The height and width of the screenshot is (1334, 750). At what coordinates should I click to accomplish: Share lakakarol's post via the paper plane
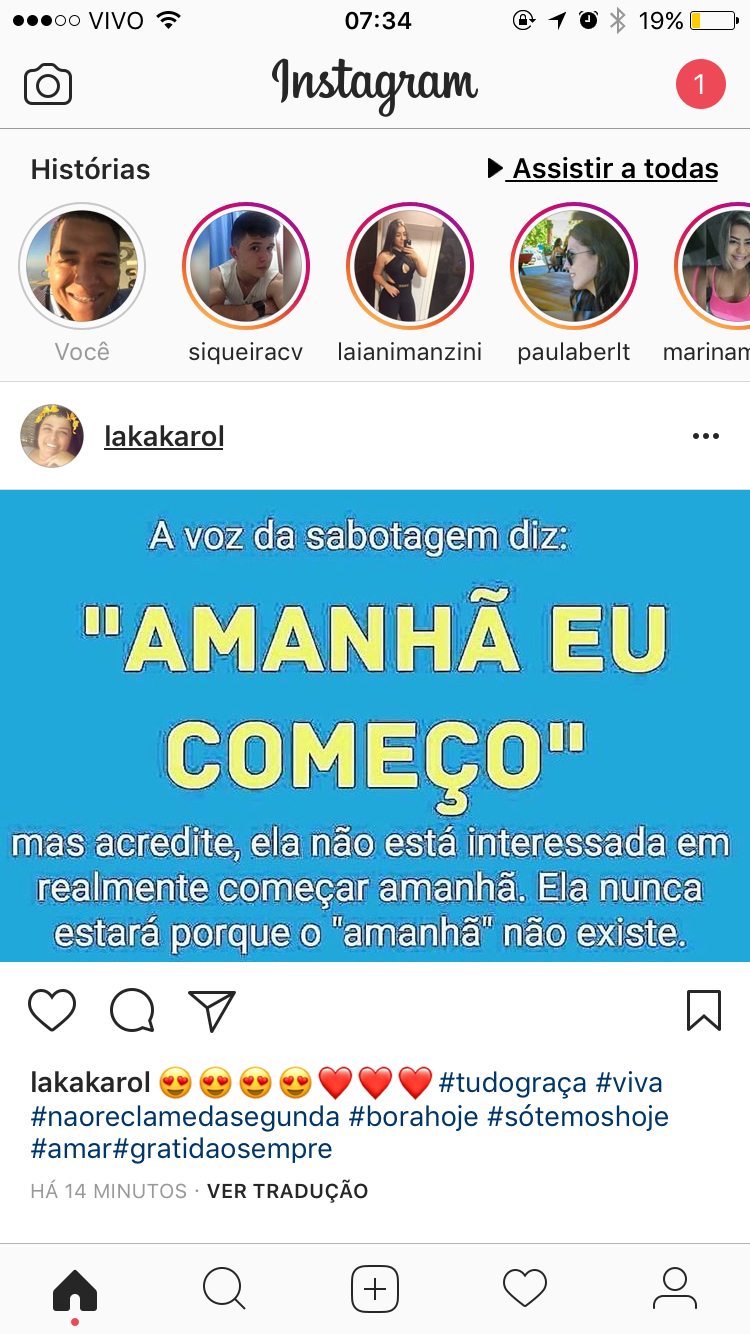212,1010
